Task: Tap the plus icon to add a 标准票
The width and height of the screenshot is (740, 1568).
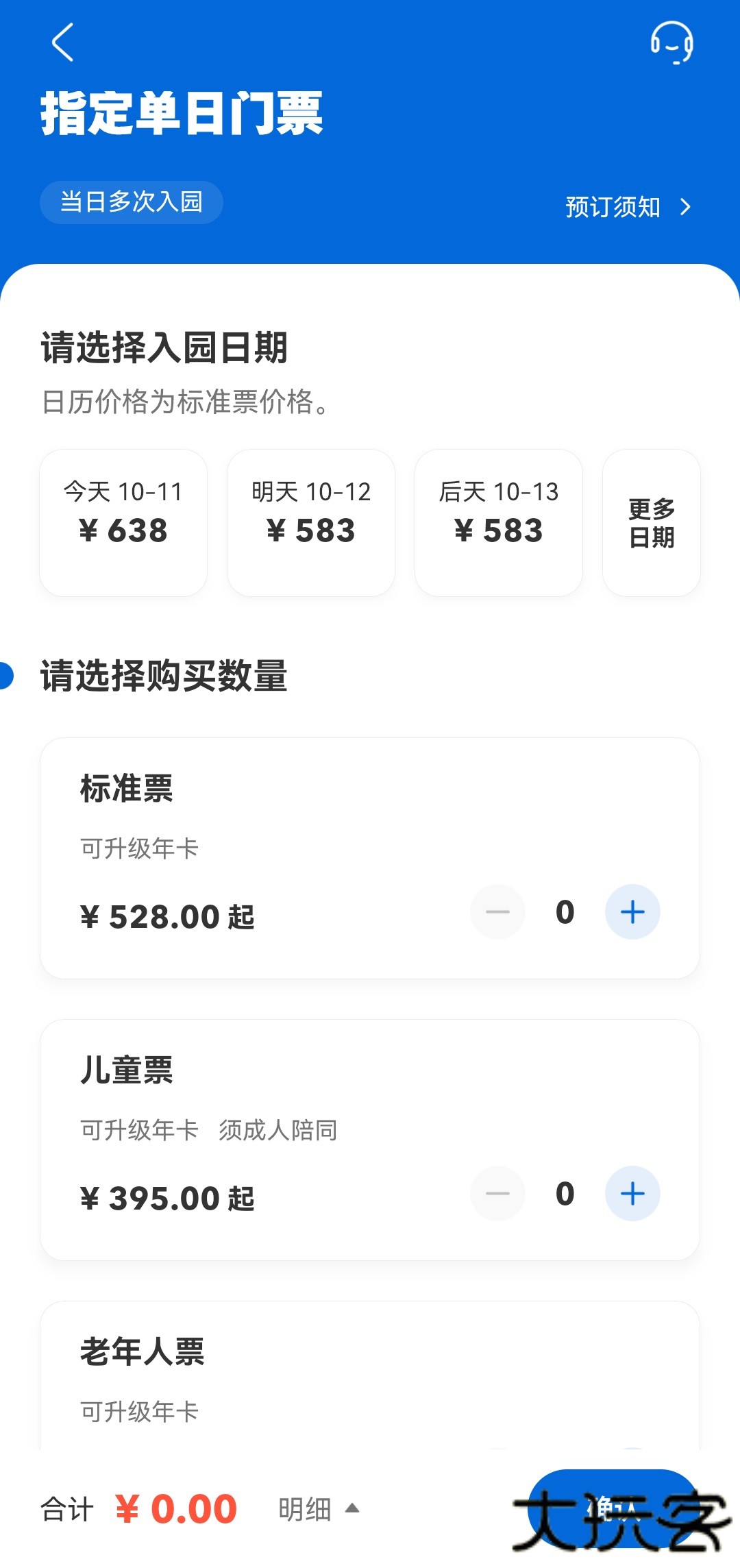Action: click(x=632, y=911)
